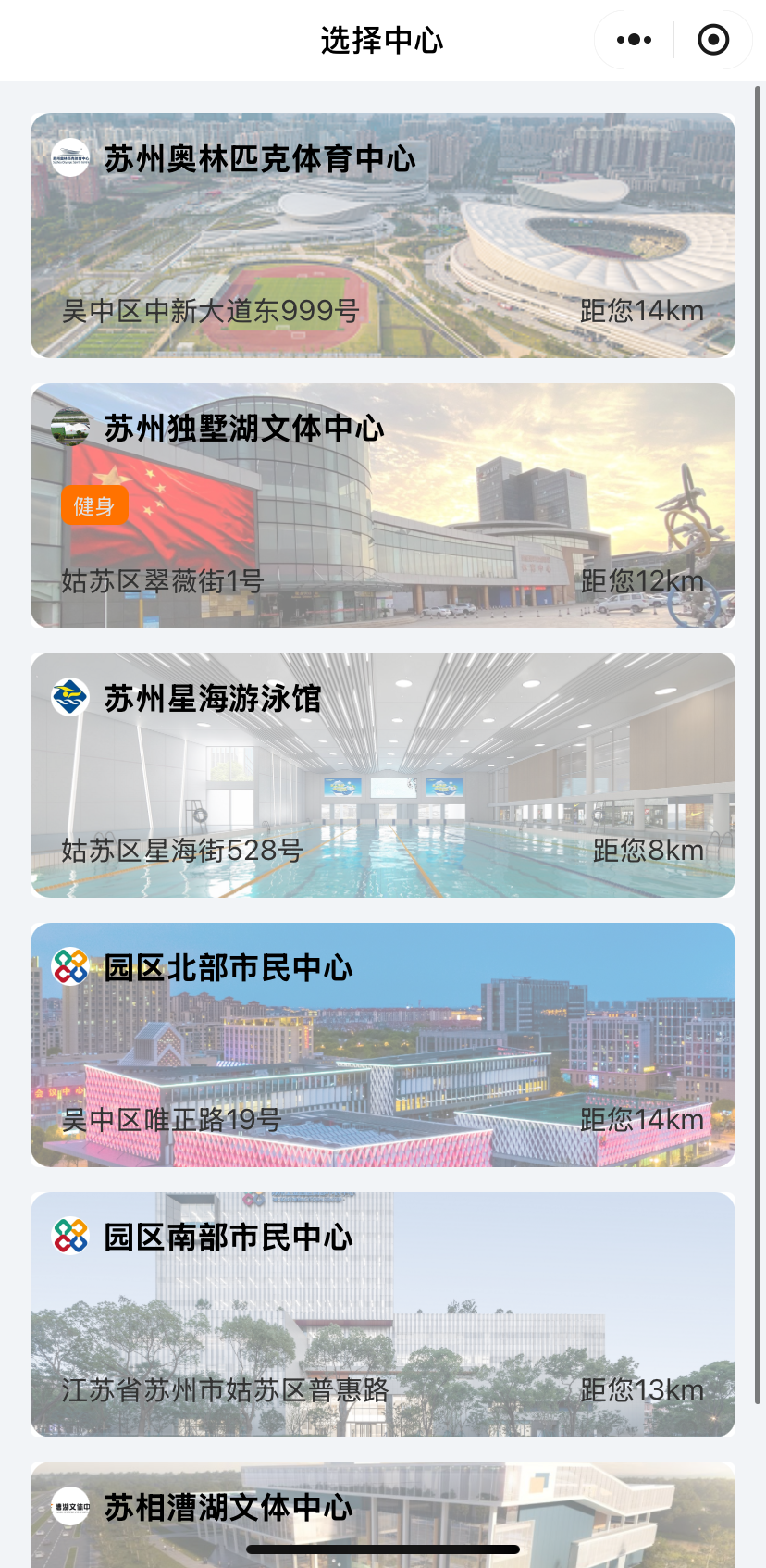766x1568 pixels.
Task: Click the 园区南部市民中心 logo icon
Action: (69, 1237)
